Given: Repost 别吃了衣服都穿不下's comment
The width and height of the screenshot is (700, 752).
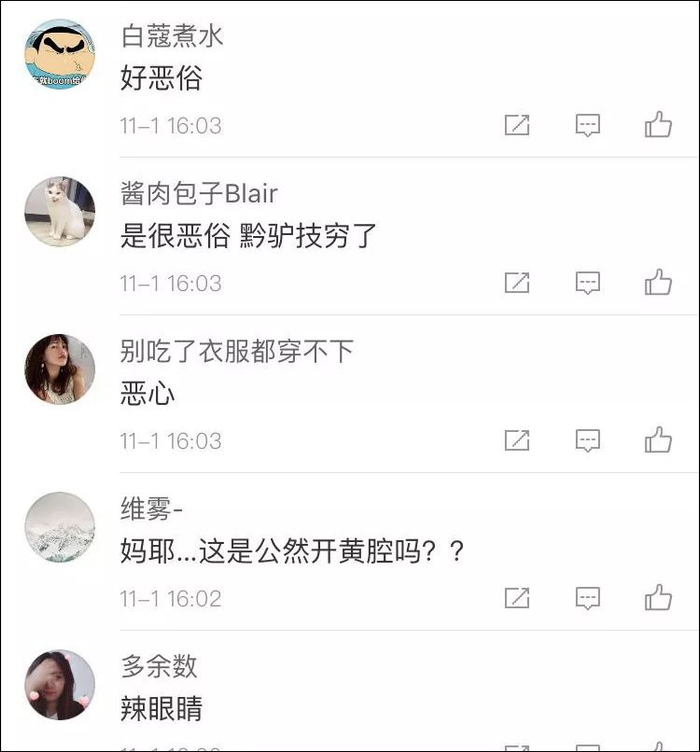Looking at the screenshot, I should point(517,440).
